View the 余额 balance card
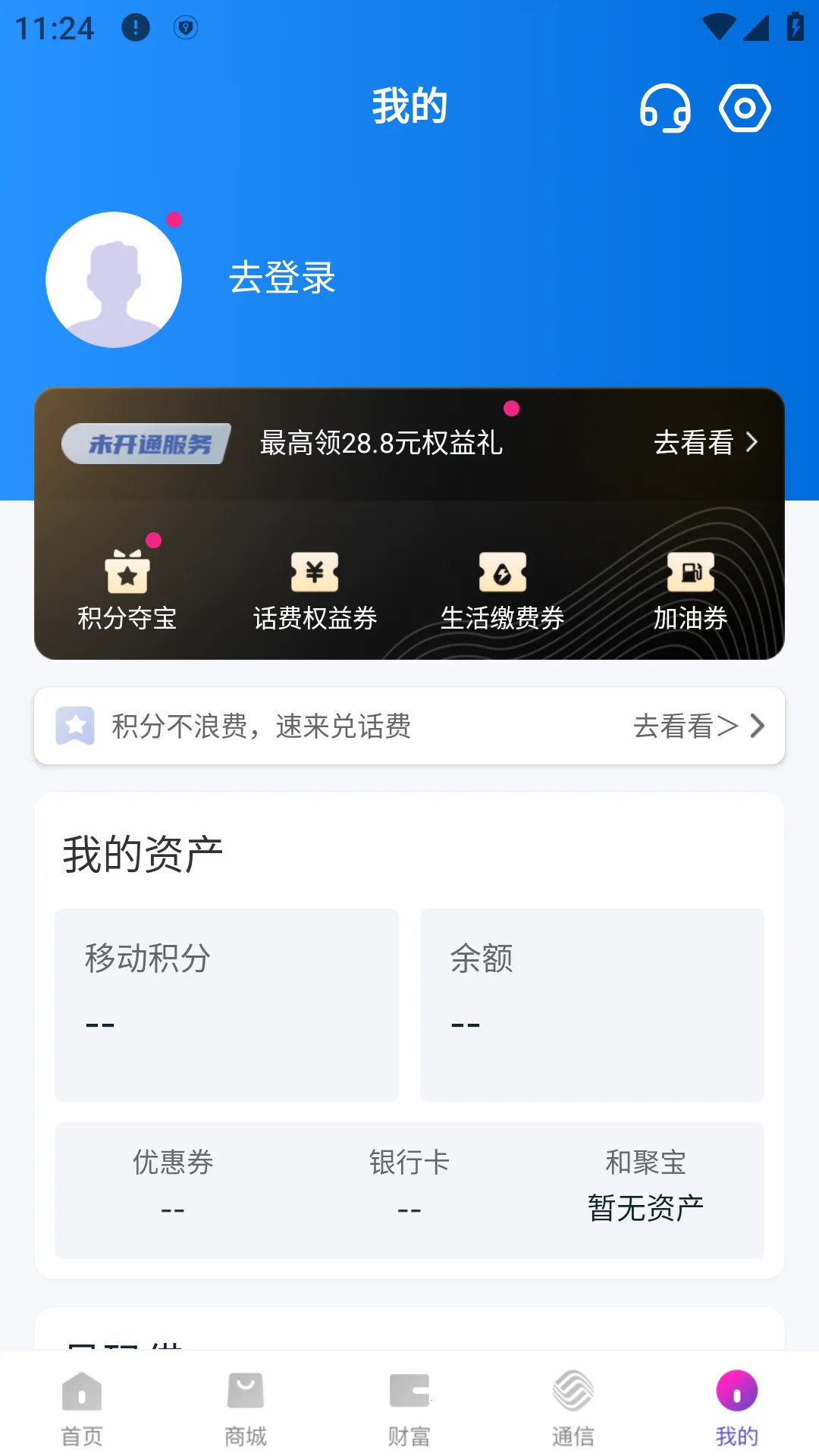The image size is (819, 1456). 591,1006
